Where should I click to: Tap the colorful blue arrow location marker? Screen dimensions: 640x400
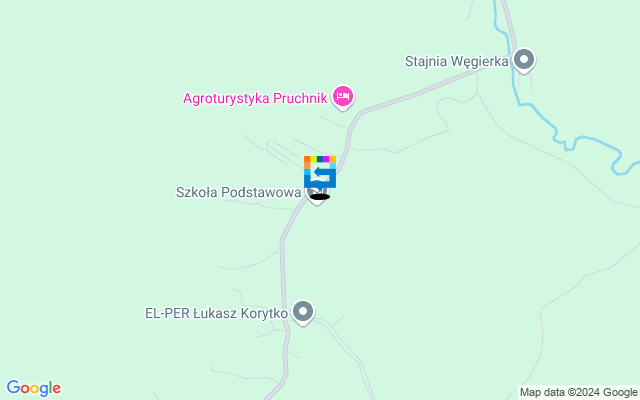tap(320, 172)
